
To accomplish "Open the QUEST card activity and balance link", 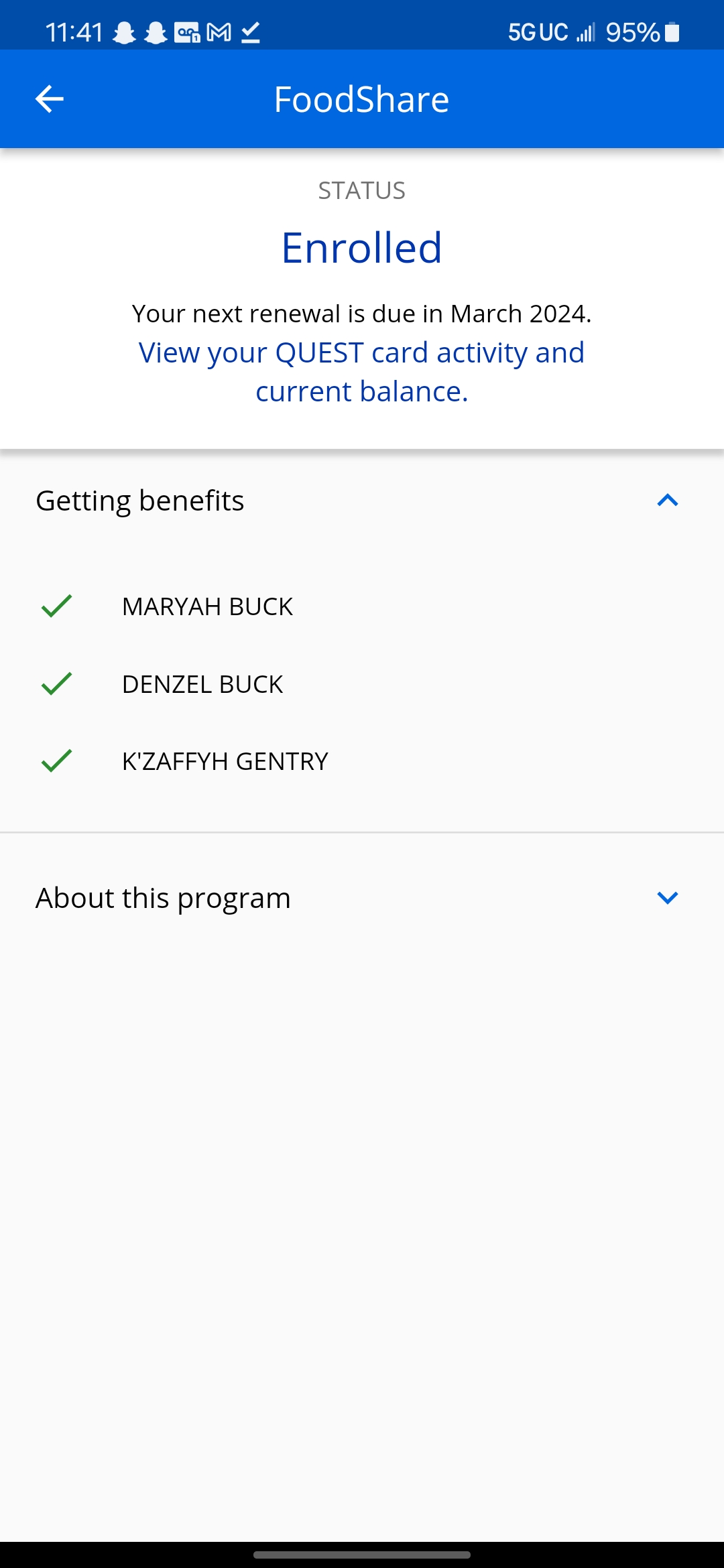I will click(362, 372).
